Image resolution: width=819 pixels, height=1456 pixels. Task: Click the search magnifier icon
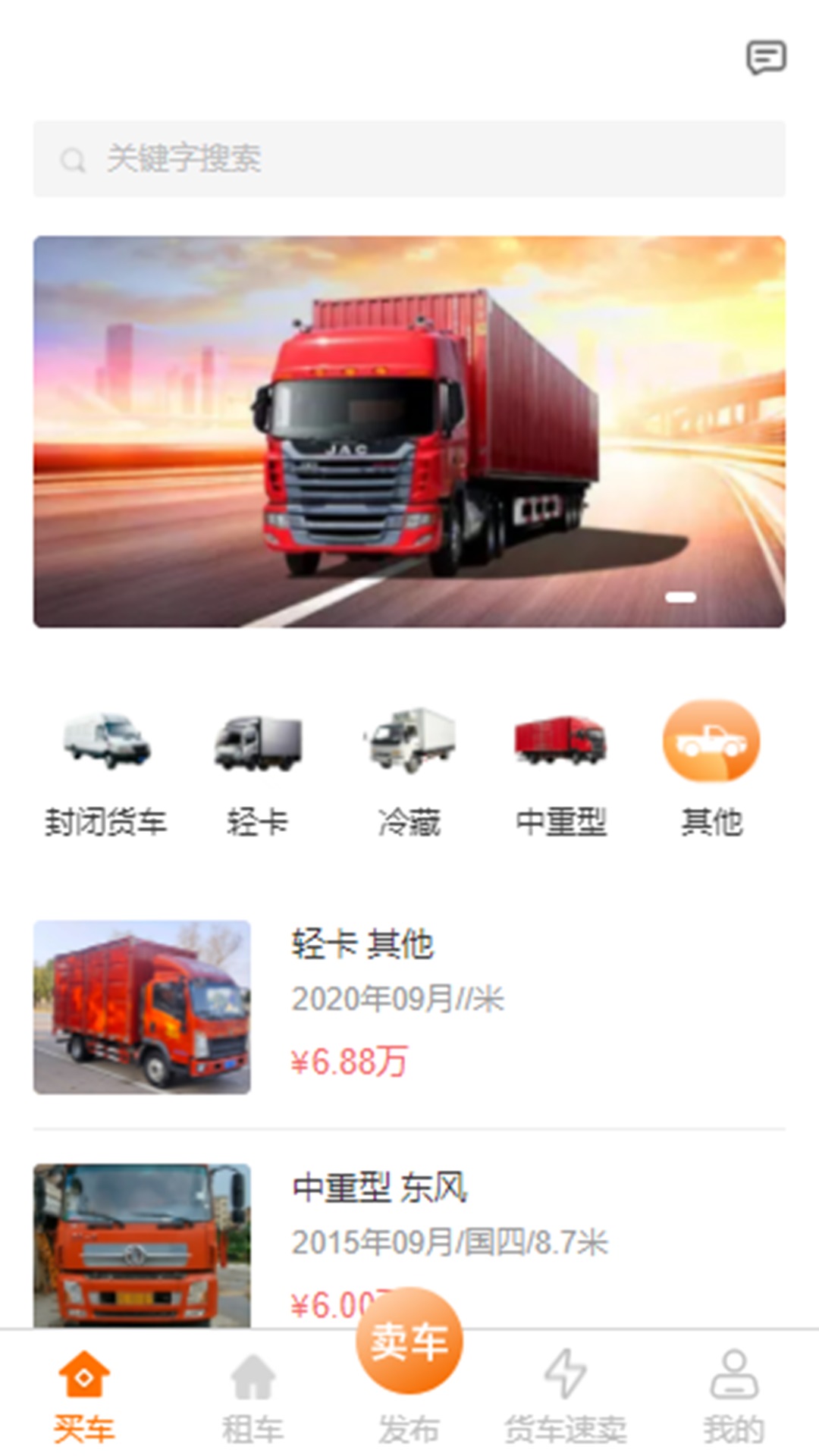click(x=72, y=158)
